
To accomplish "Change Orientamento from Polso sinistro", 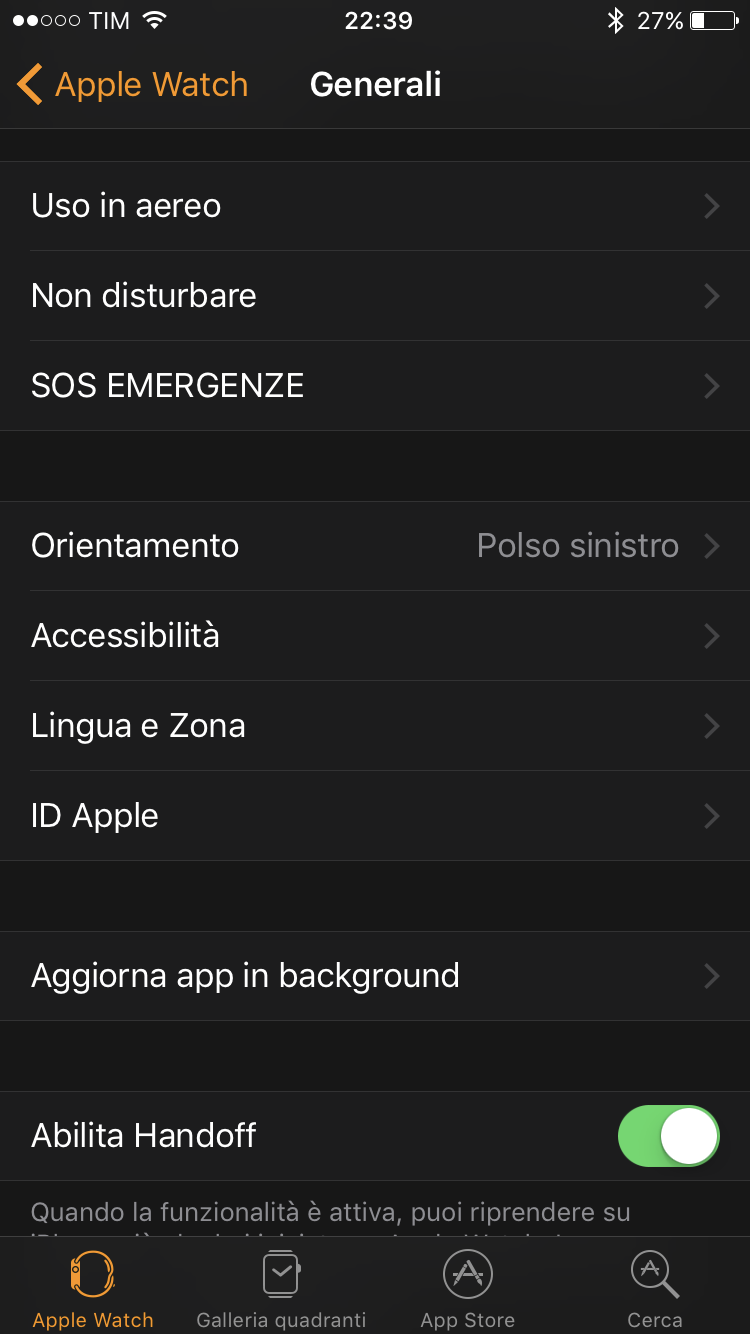I will [375, 546].
